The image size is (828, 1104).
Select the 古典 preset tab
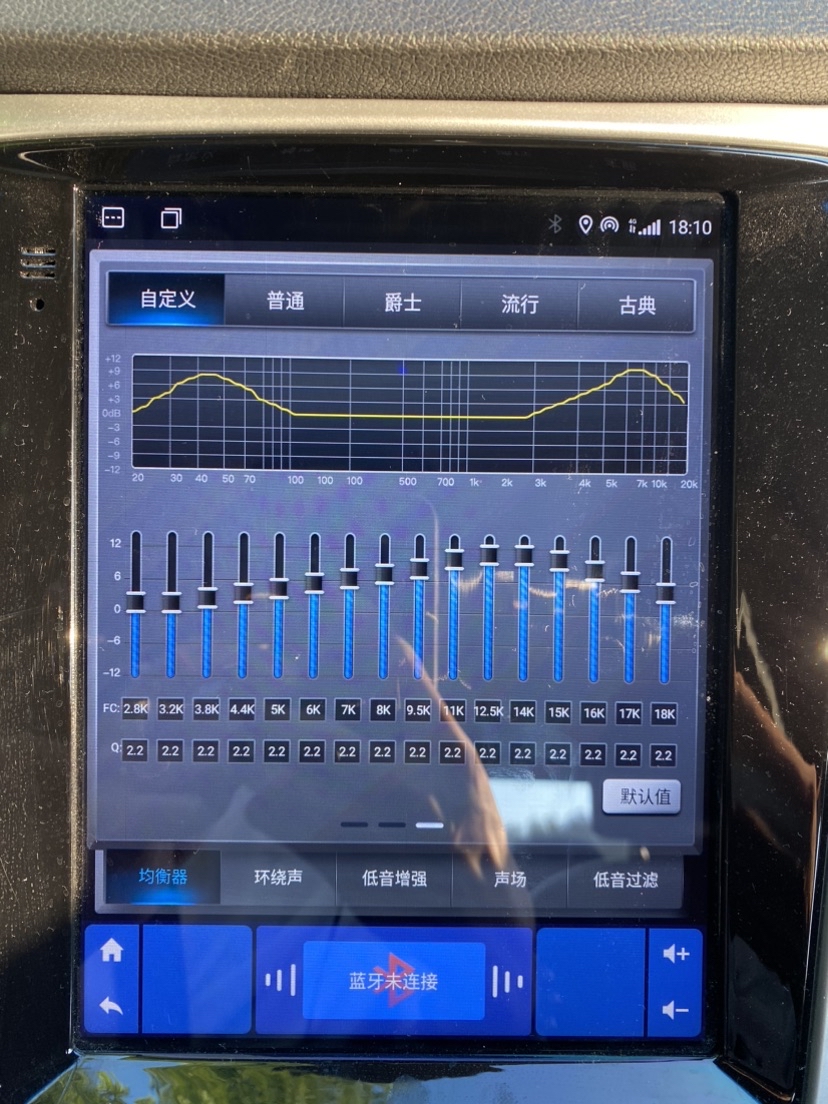[636, 305]
